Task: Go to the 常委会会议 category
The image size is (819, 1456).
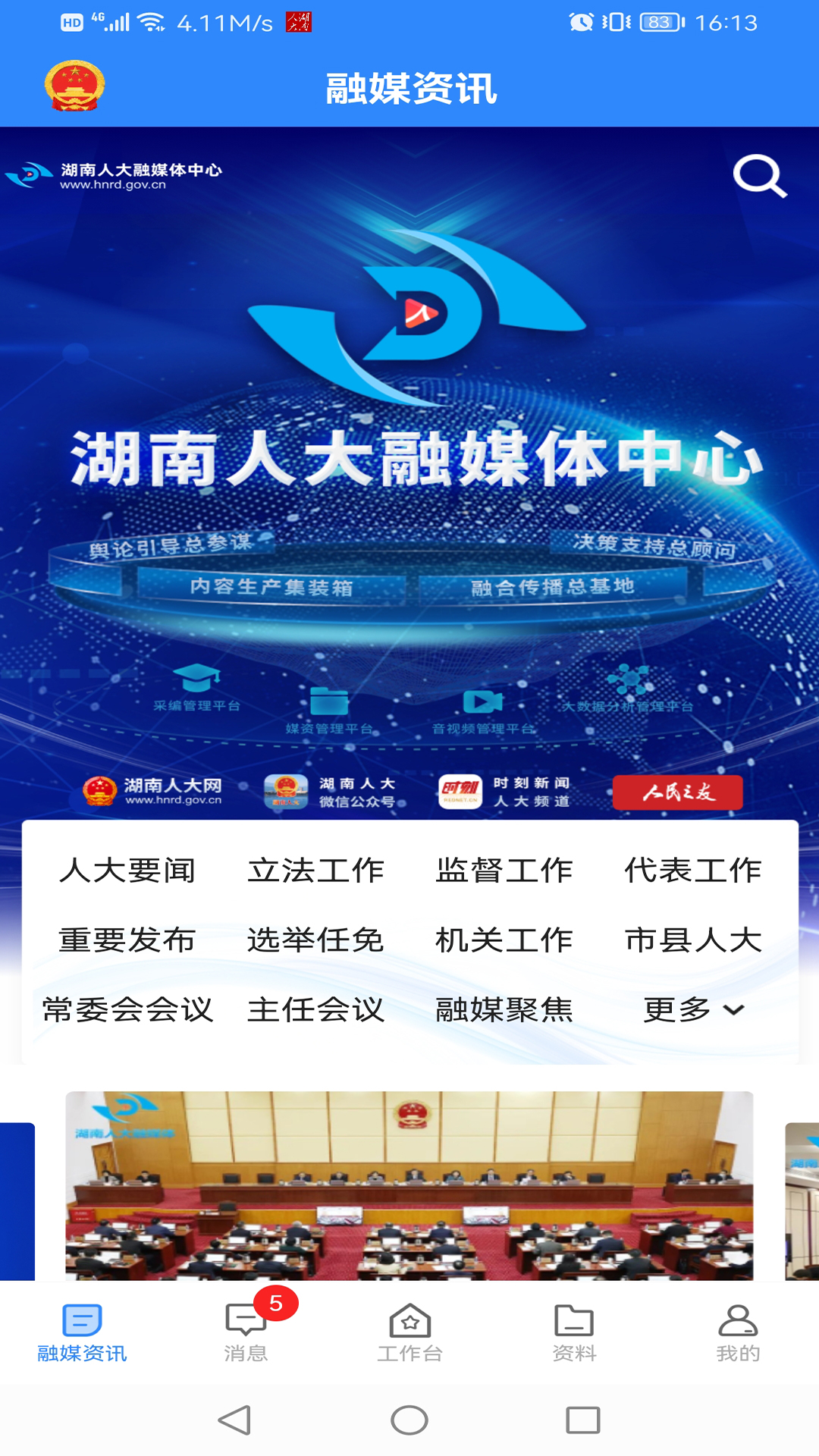Action: 127,1010
